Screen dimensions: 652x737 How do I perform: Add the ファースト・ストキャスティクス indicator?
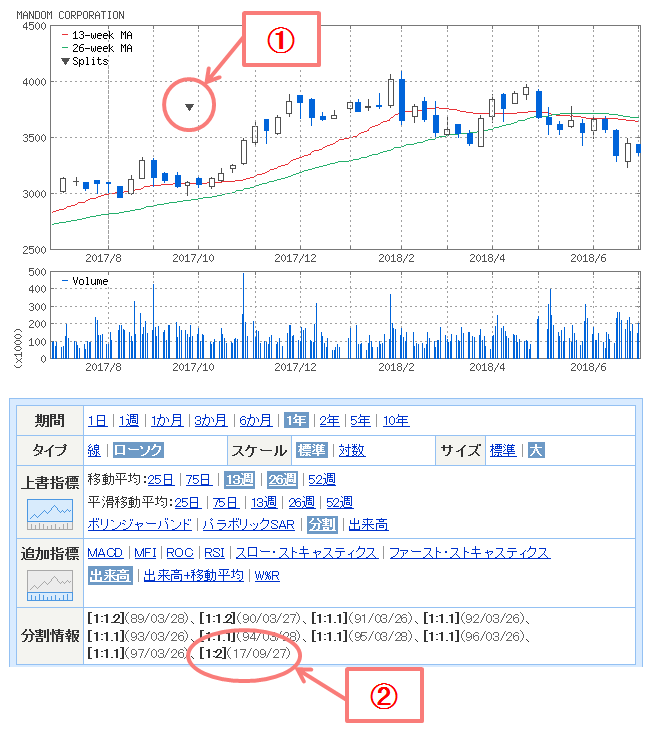point(469,552)
